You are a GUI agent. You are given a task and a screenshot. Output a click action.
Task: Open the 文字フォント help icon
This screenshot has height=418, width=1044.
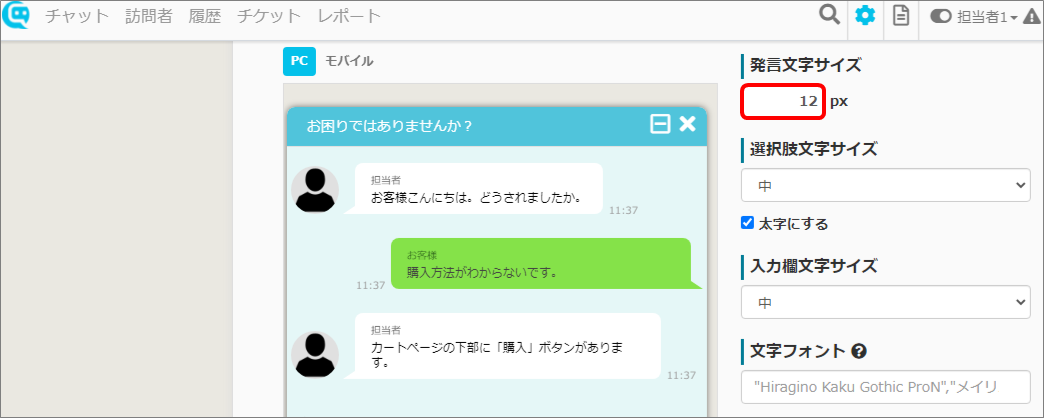pos(858,351)
